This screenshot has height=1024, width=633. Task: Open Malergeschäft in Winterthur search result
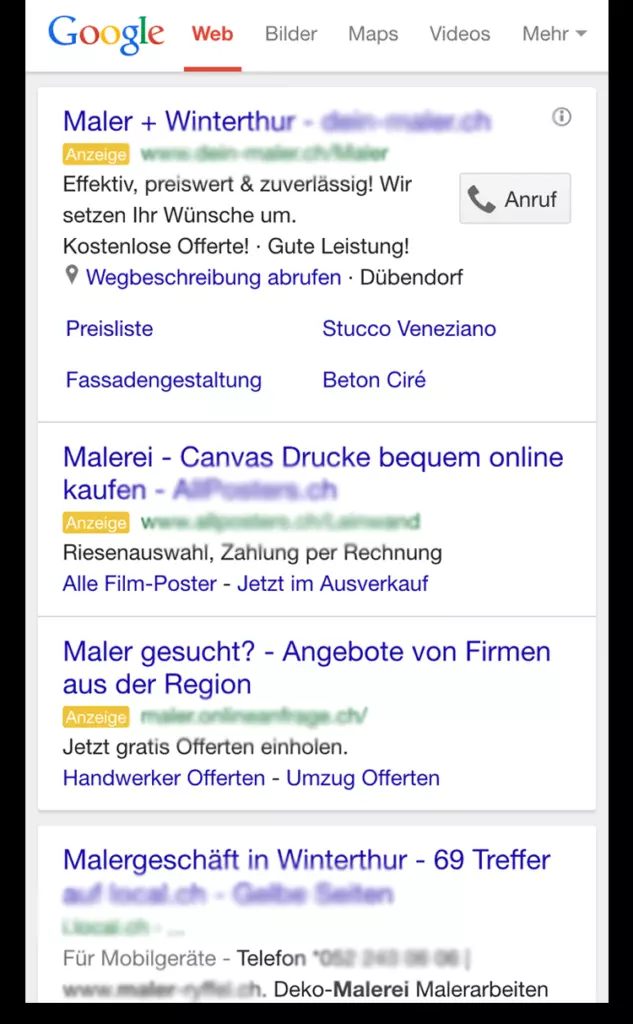pyautogui.click(x=306, y=860)
